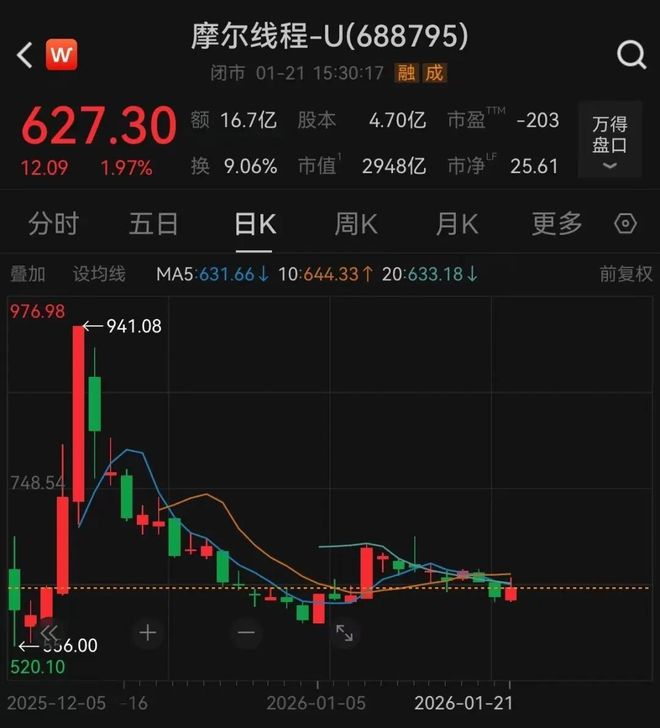Go back using the top-left arrow
Viewport: 660px width, 728px height.
pyautogui.click(x=25, y=54)
